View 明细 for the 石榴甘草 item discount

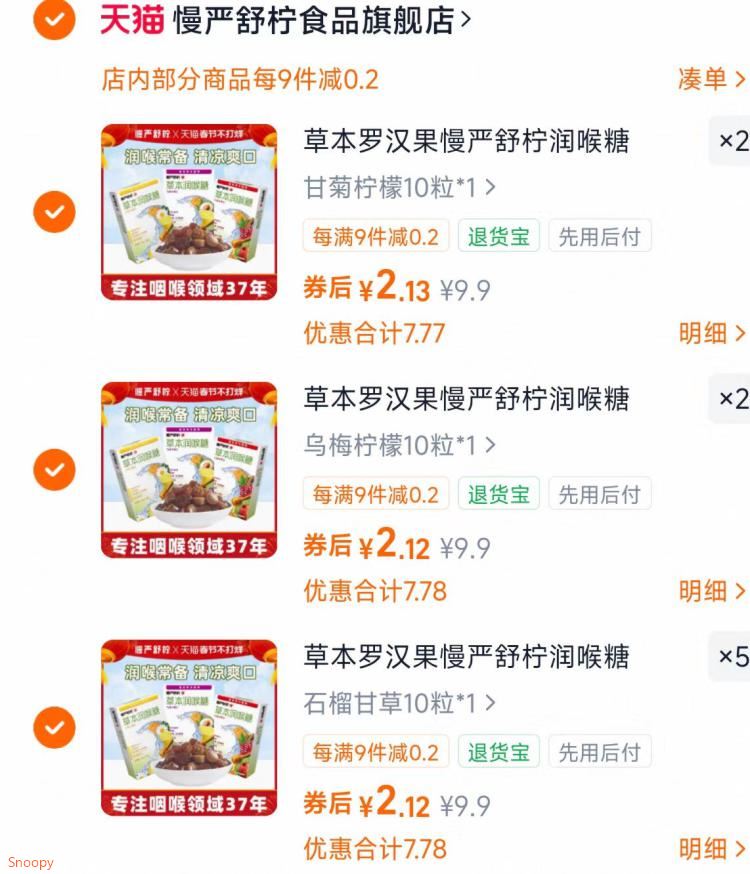[x=712, y=849]
